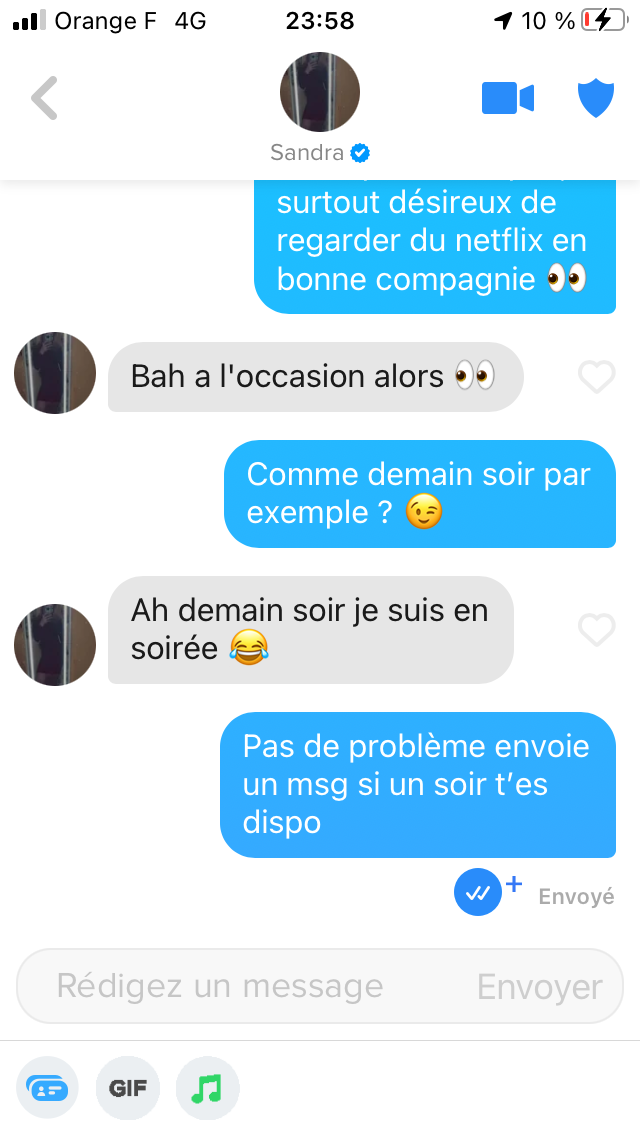Tap the Envoyer button
This screenshot has width=640, height=1136.
coord(540,987)
